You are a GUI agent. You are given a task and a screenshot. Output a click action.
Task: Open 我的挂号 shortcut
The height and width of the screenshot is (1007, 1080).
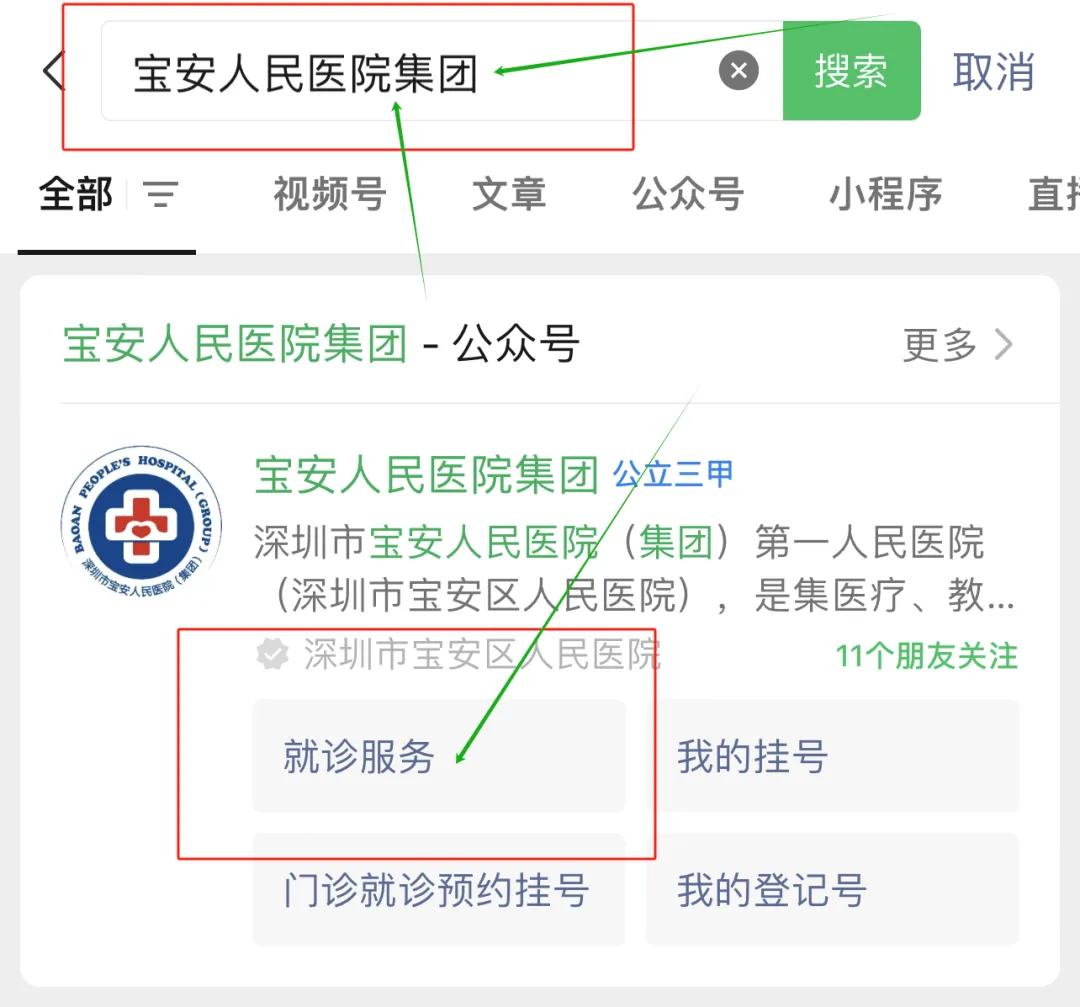[832, 756]
